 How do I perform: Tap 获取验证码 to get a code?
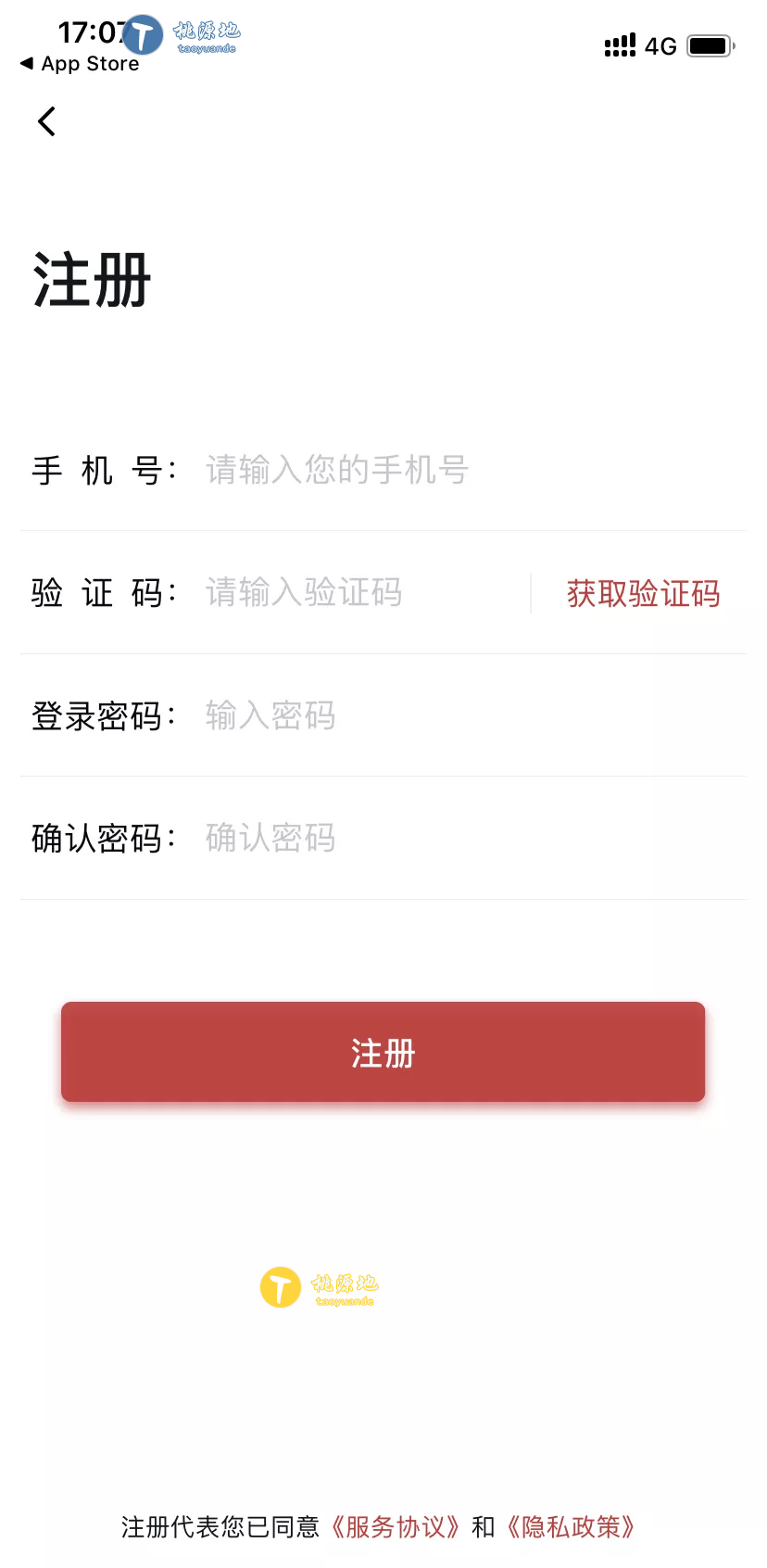(643, 593)
